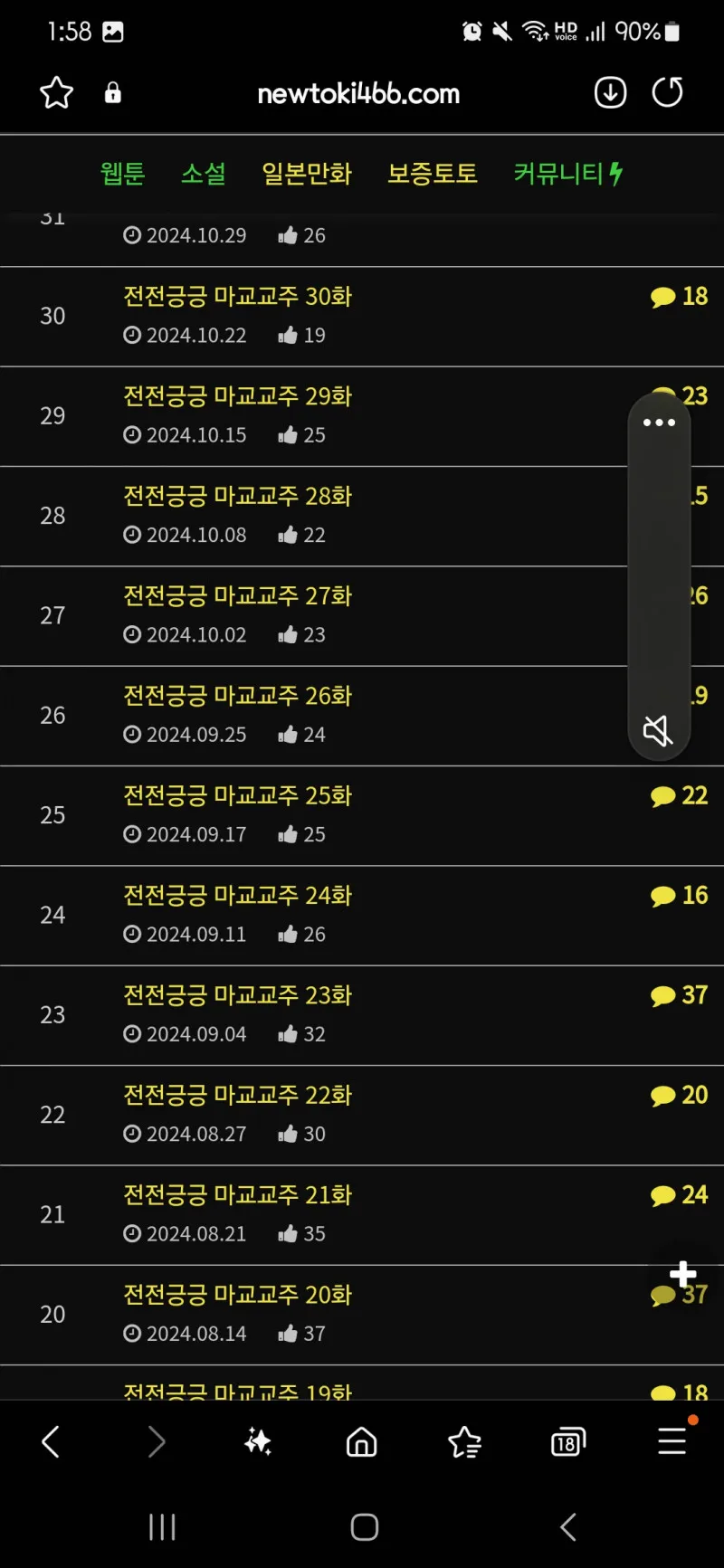Bookmark this page with the star icon
The image size is (724, 1568).
click(x=56, y=92)
